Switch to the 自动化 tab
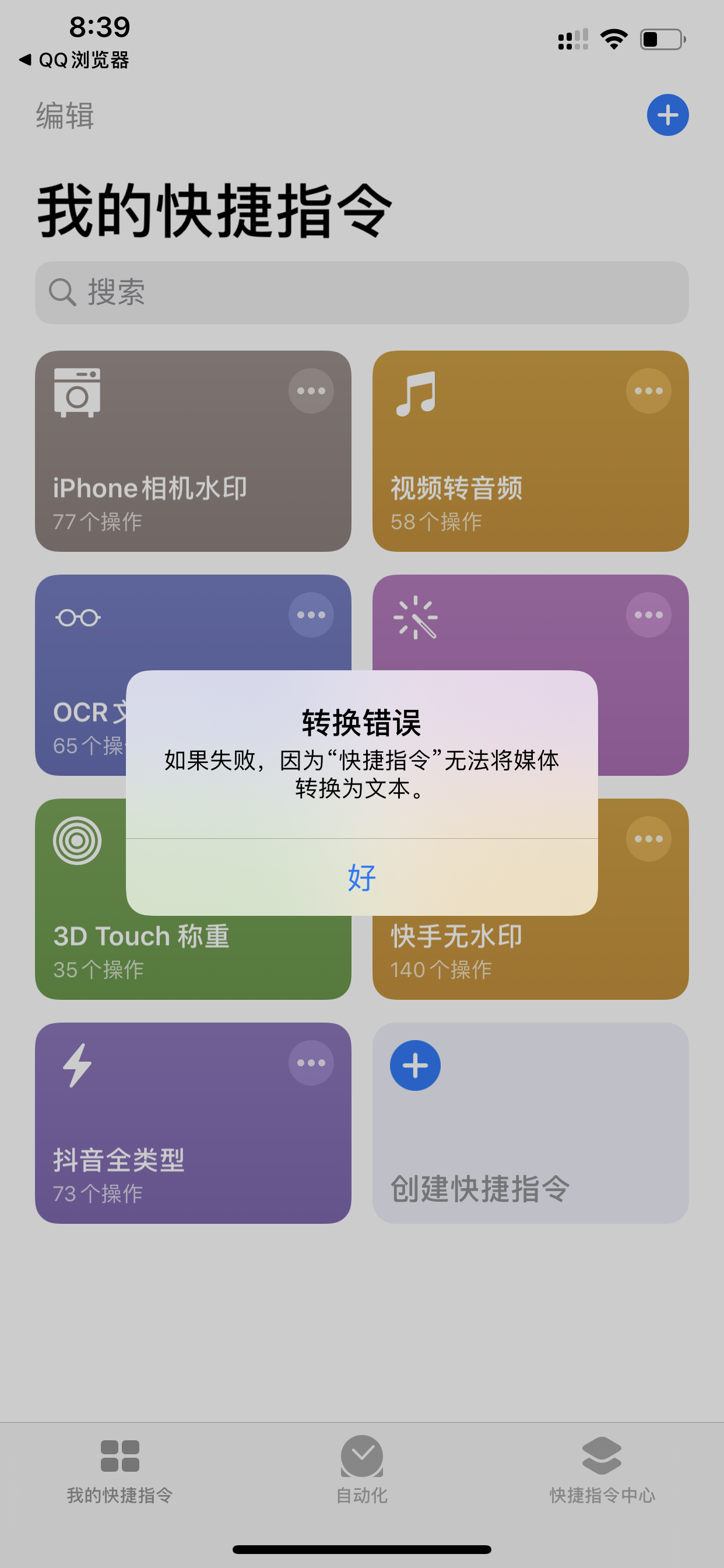Image resolution: width=724 pixels, height=1568 pixels. pos(361,1470)
